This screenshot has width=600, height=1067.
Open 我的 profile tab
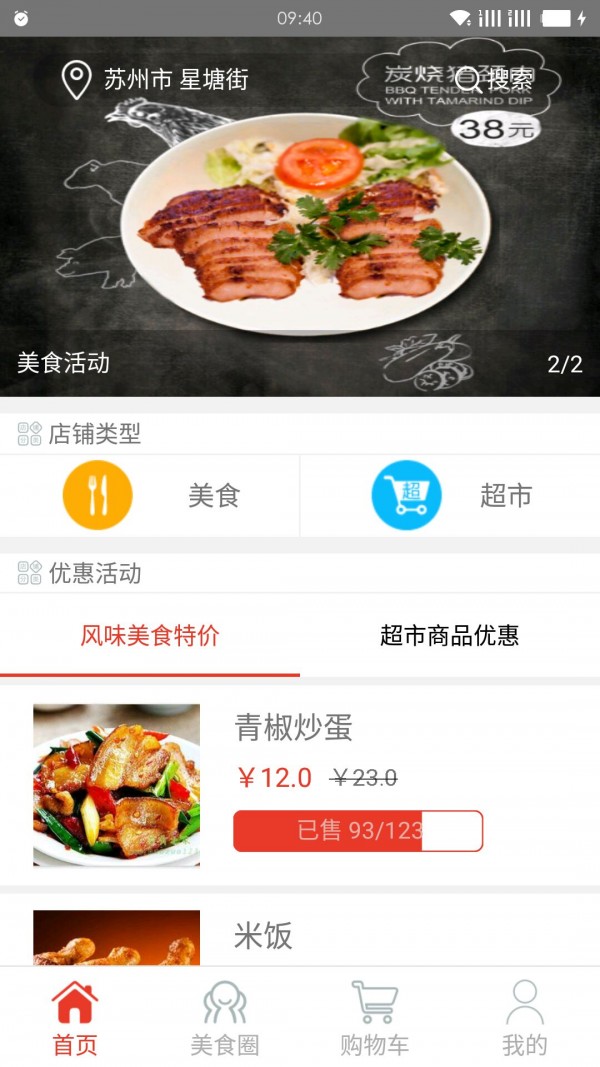click(525, 1017)
